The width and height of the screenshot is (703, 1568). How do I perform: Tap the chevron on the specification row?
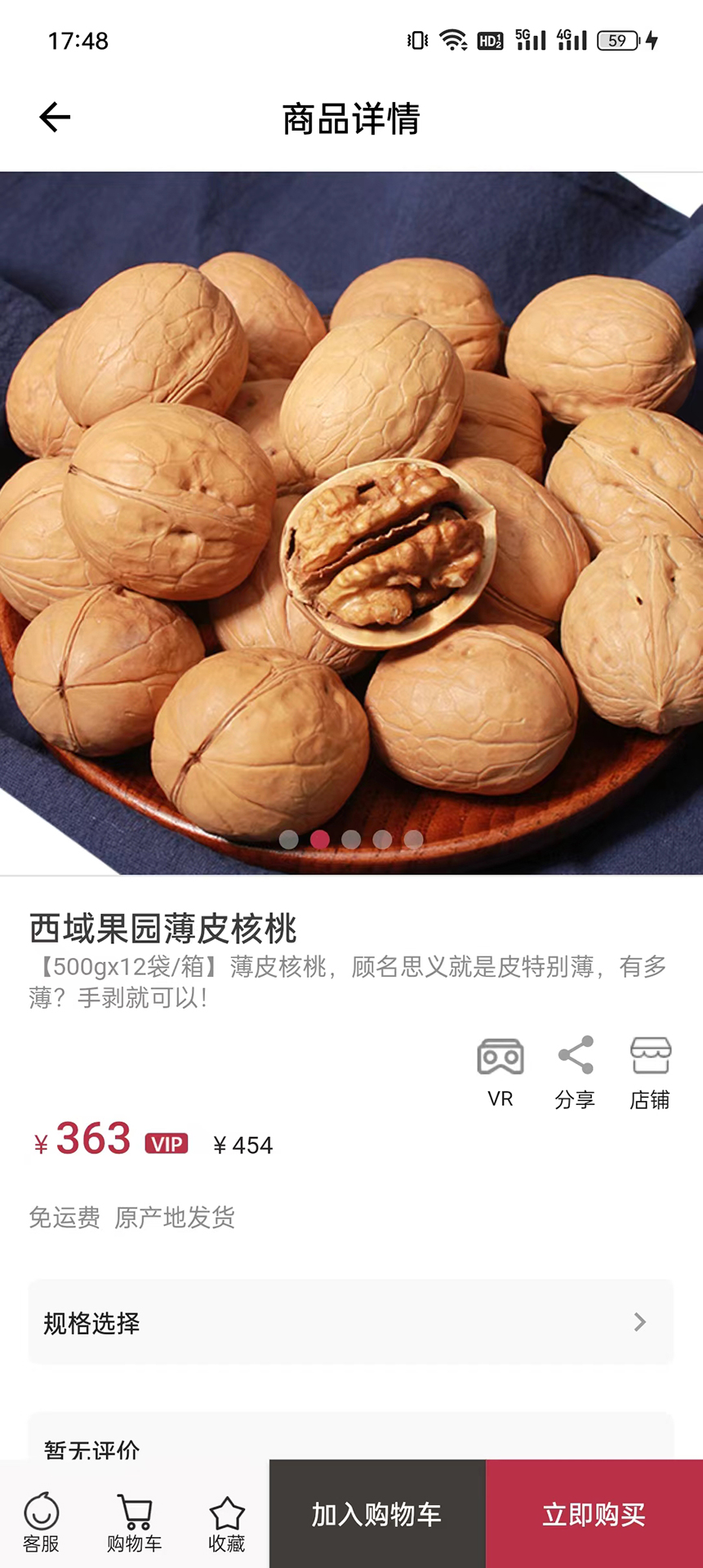click(x=639, y=1322)
